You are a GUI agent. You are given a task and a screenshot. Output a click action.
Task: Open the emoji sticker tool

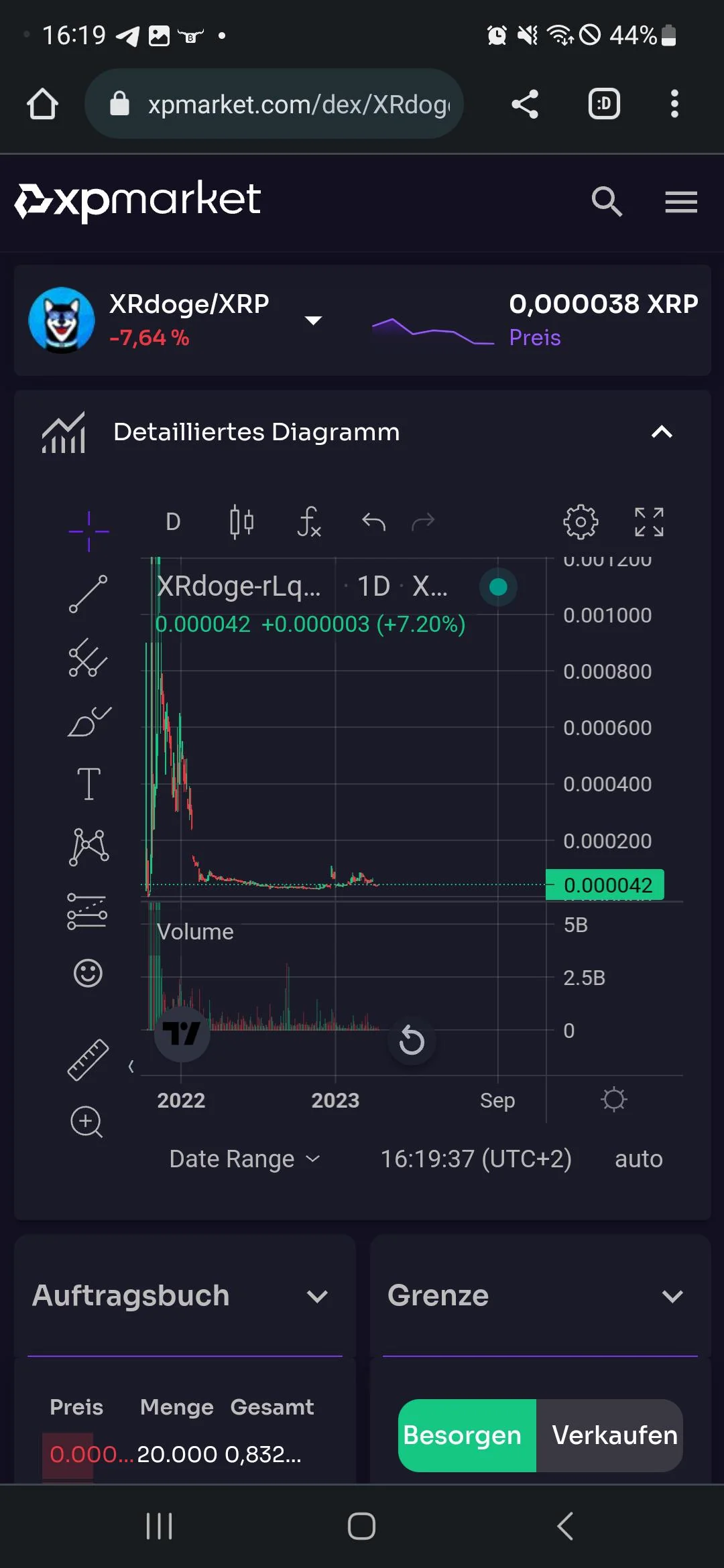pos(88,973)
